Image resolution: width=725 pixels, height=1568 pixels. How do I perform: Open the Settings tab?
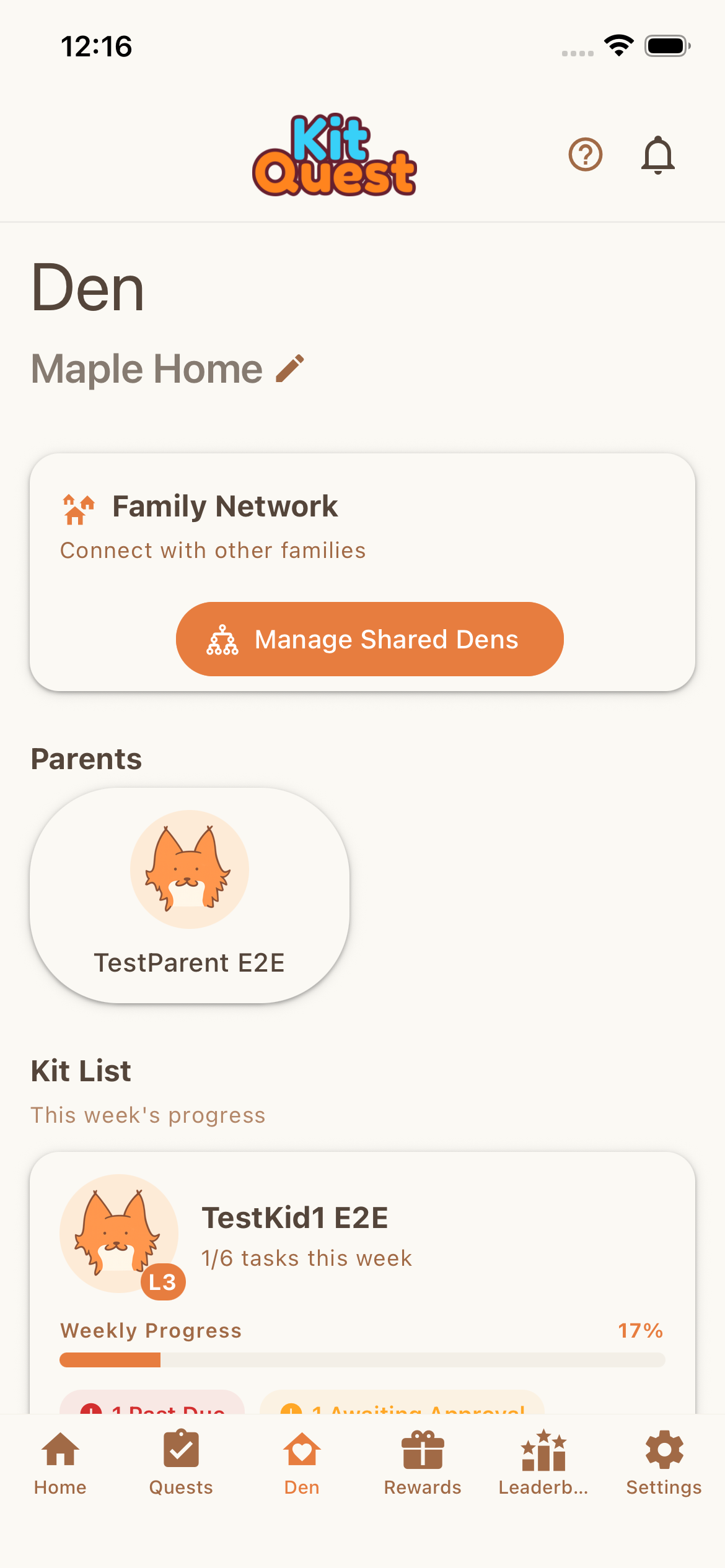pos(664,1464)
